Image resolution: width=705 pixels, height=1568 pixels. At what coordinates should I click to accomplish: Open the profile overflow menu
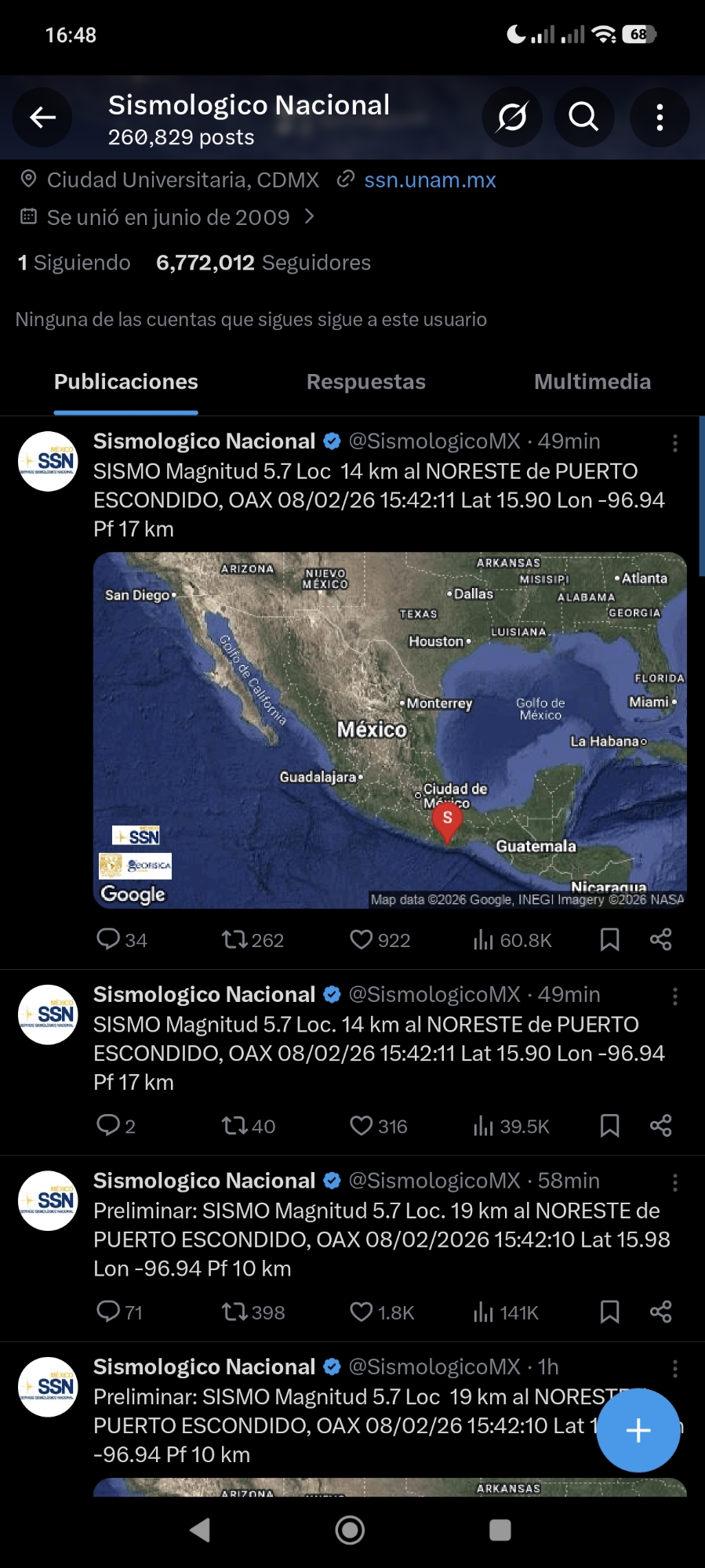coord(660,118)
